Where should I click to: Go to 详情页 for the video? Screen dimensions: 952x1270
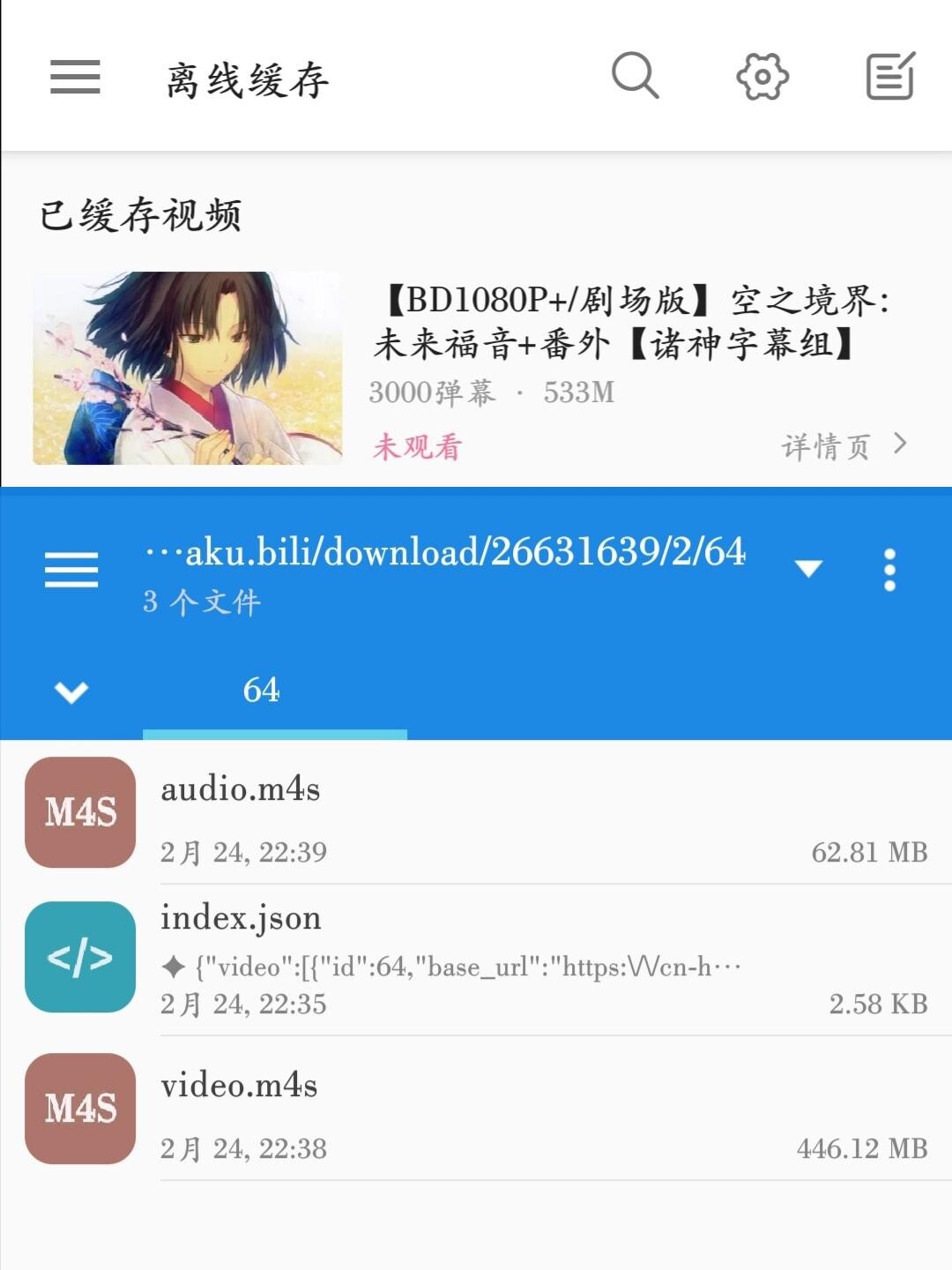(844, 446)
